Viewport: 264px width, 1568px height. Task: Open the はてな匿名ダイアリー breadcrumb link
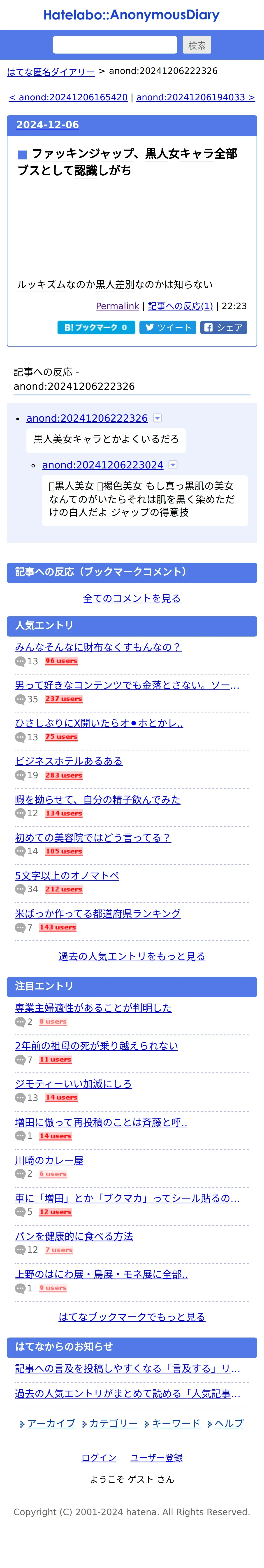[51, 72]
